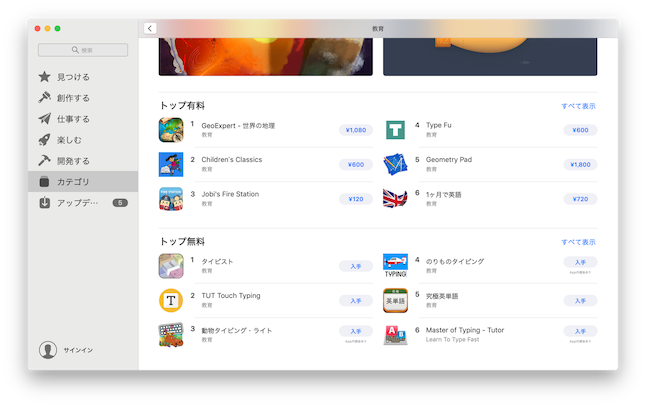
Task: Open the アップデート section
Action: tap(76, 203)
